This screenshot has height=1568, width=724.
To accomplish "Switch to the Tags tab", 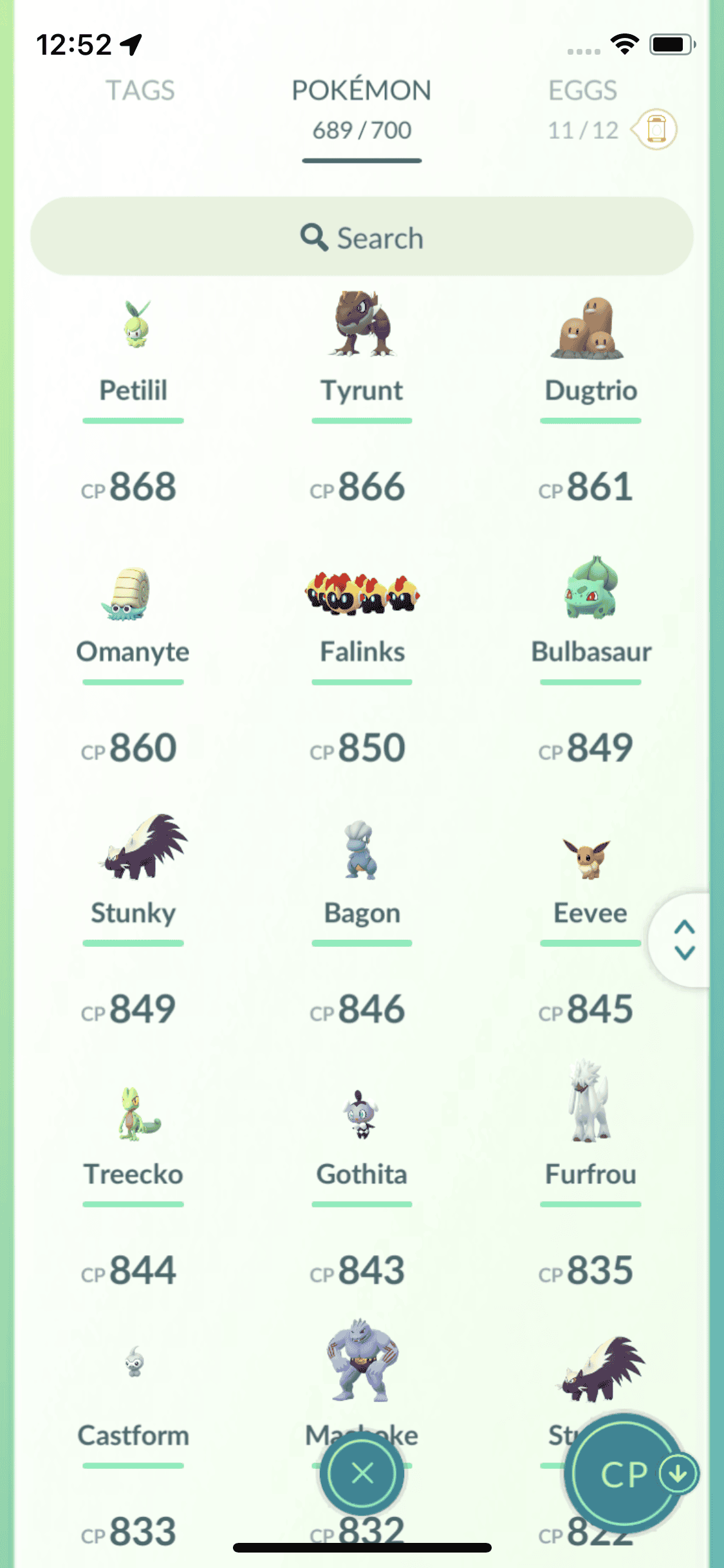I will tap(140, 90).
